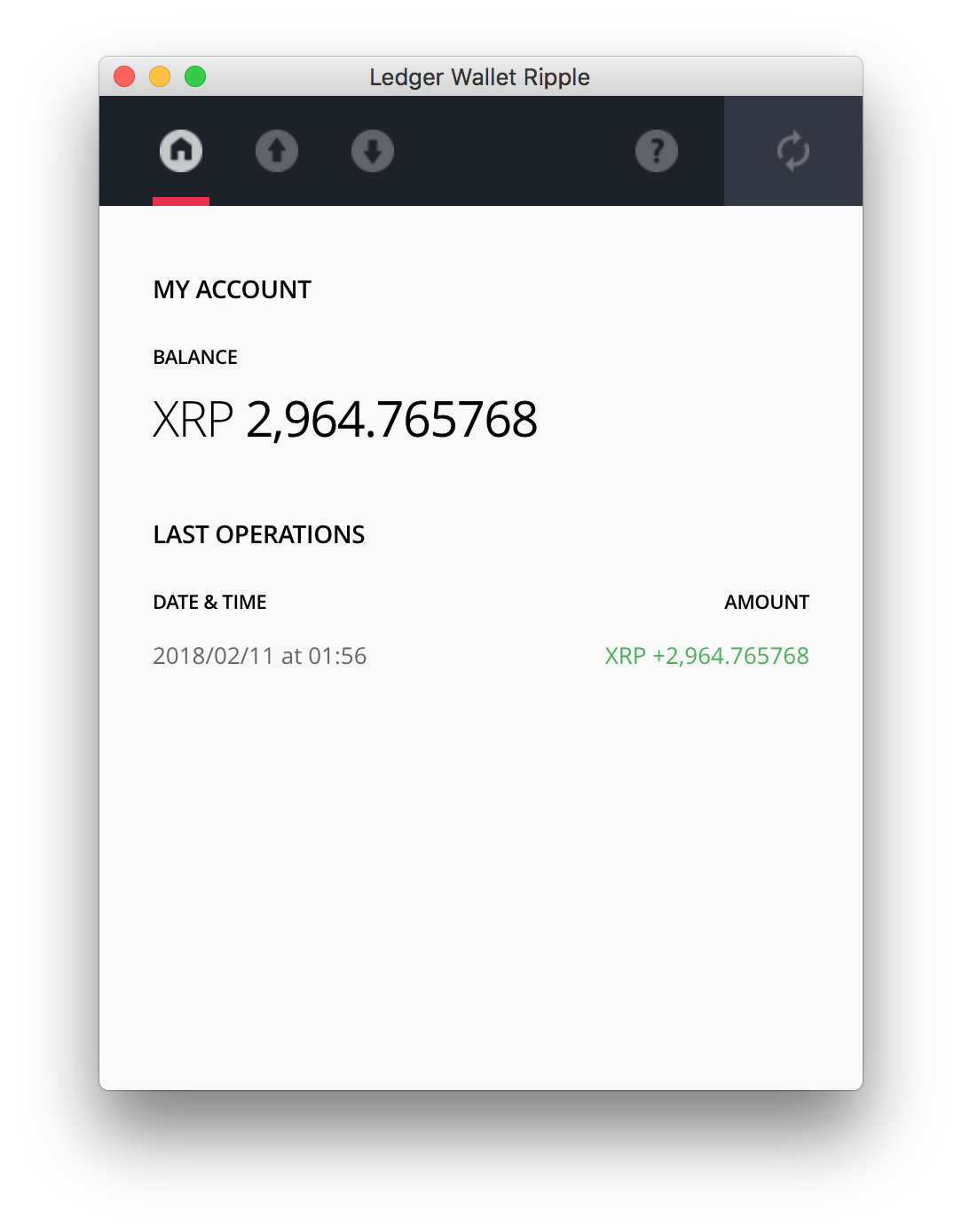This screenshot has width=962, height=1232.
Task: Refresh the account with sync icon
Action: point(792,151)
